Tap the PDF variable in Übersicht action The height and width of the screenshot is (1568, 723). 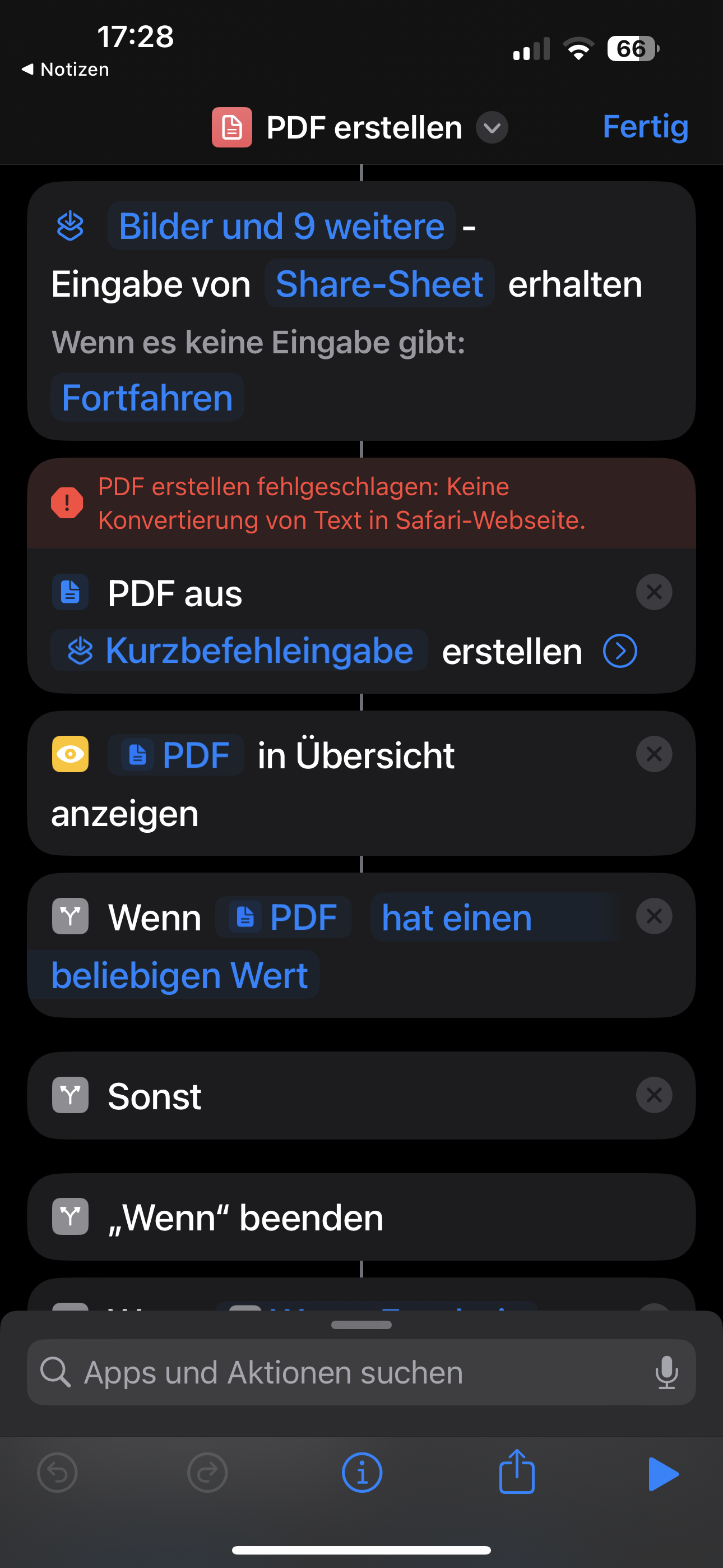[x=177, y=755]
